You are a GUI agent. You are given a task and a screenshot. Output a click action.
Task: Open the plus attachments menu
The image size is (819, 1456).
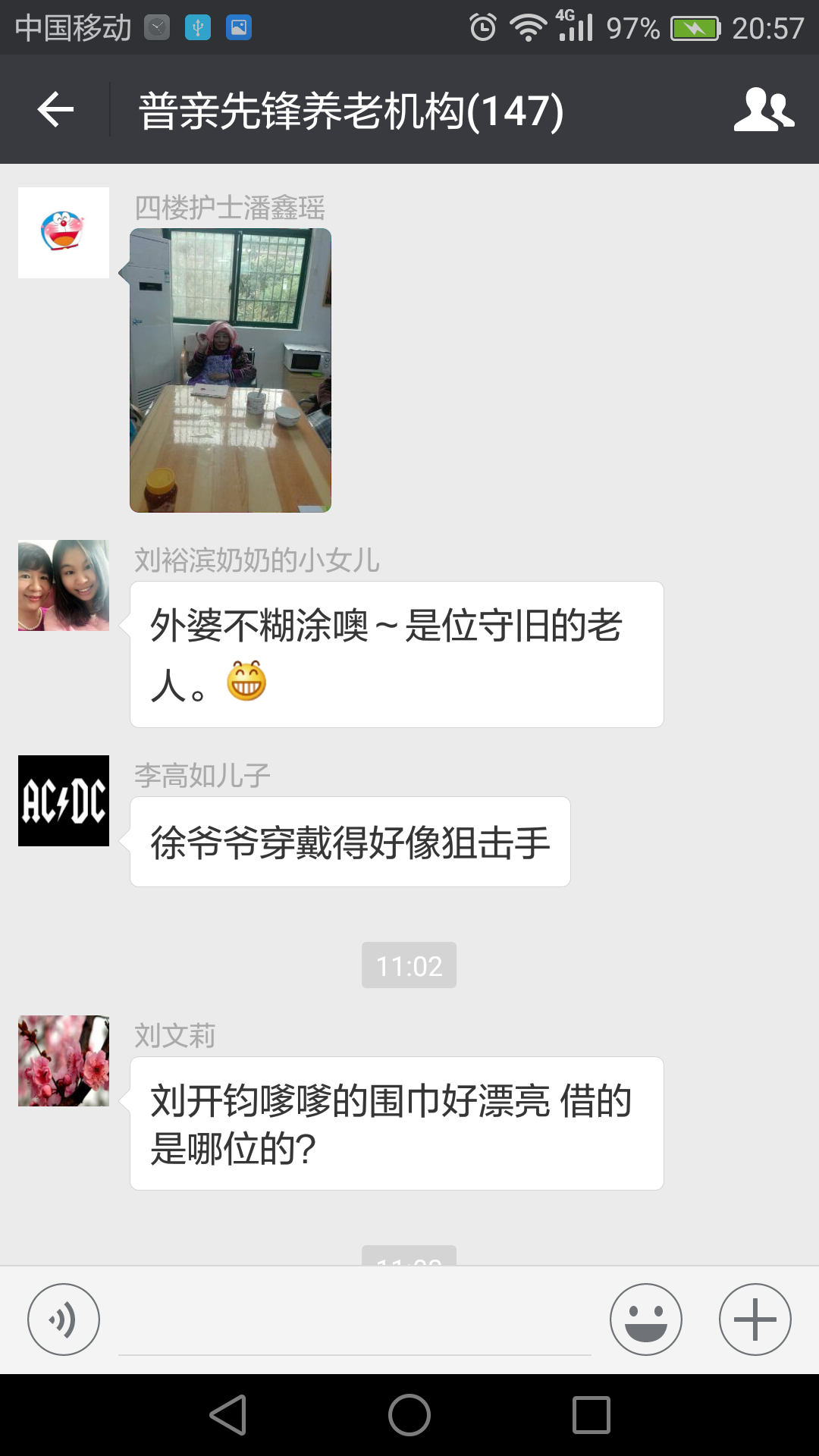click(x=755, y=1319)
